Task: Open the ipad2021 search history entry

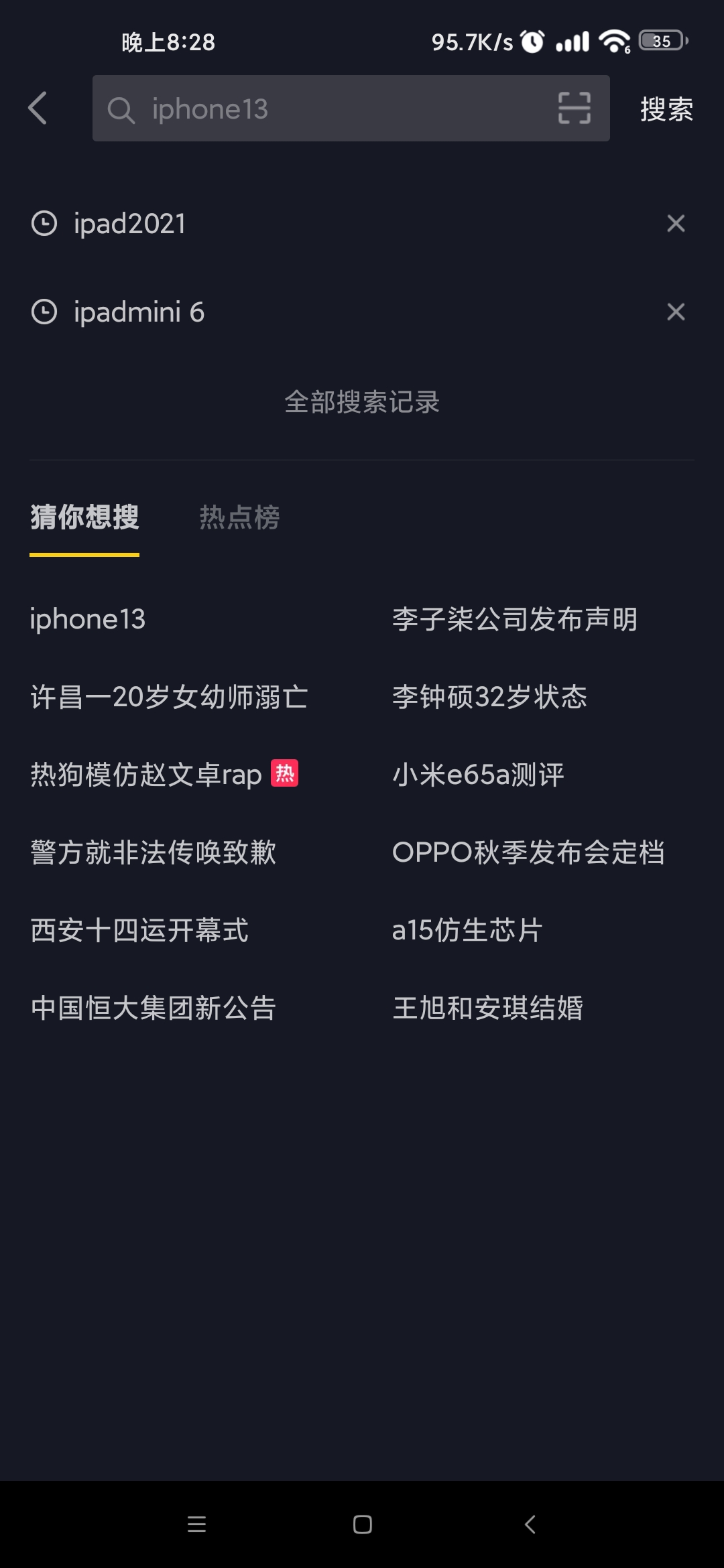Action: pos(129,224)
